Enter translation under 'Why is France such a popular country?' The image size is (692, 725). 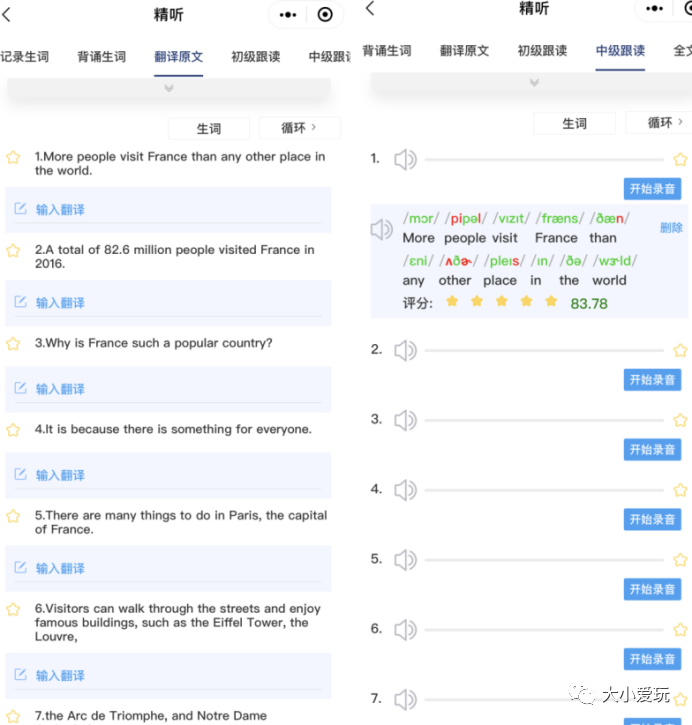coord(60,389)
